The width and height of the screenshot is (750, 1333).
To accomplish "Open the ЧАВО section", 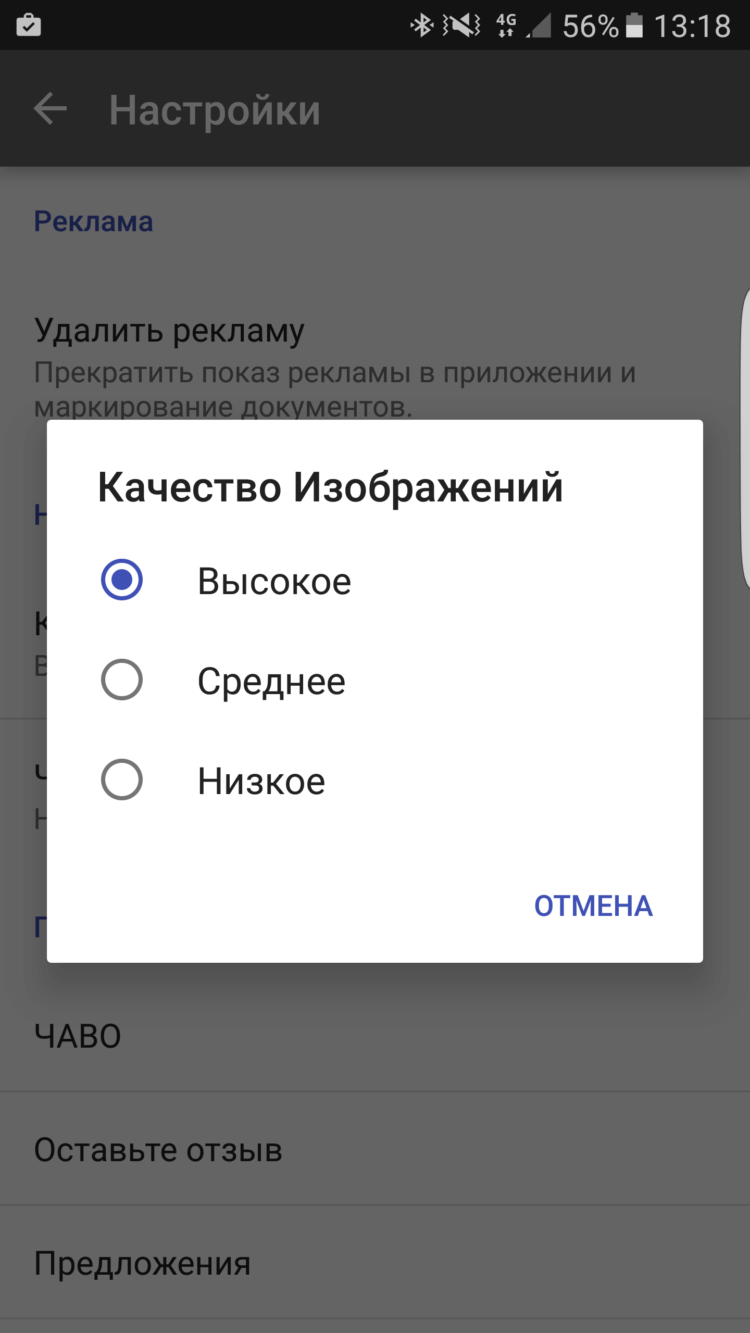I will coord(77,1036).
